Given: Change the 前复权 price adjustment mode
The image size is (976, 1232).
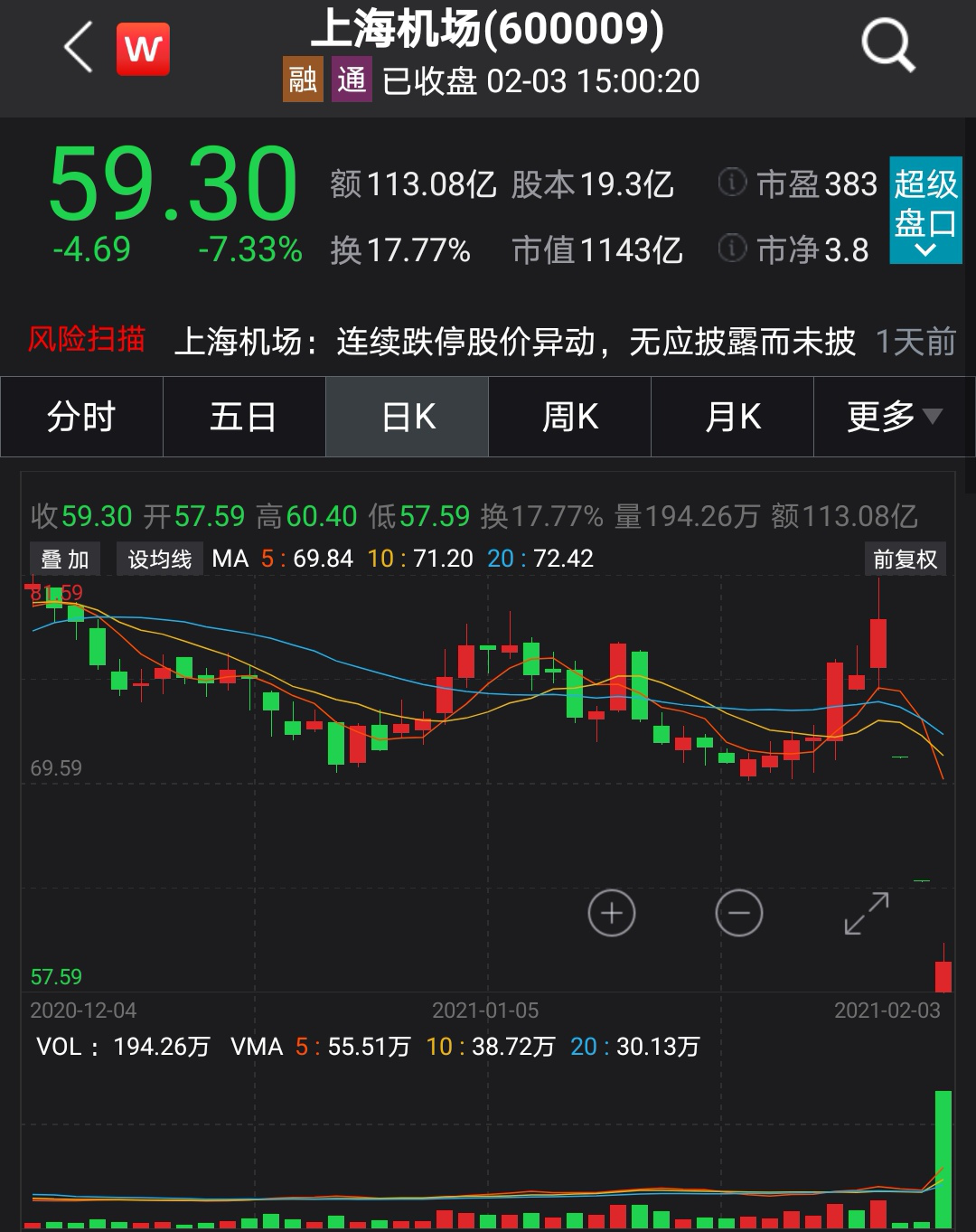Looking at the screenshot, I should pos(905,560).
